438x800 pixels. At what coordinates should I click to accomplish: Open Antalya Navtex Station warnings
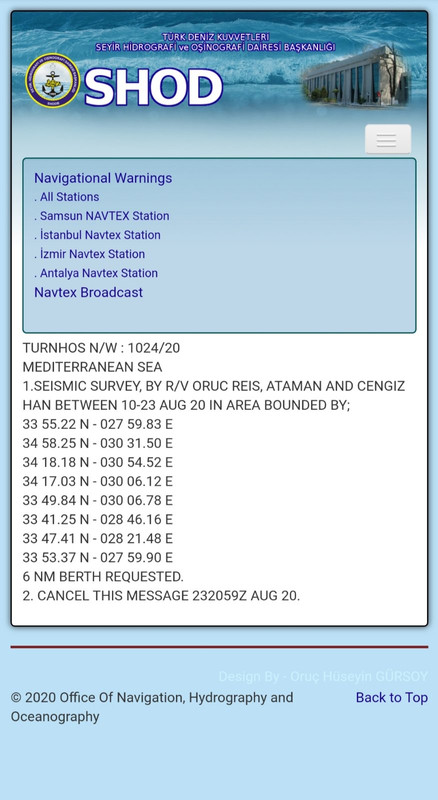pyautogui.click(x=96, y=273)
